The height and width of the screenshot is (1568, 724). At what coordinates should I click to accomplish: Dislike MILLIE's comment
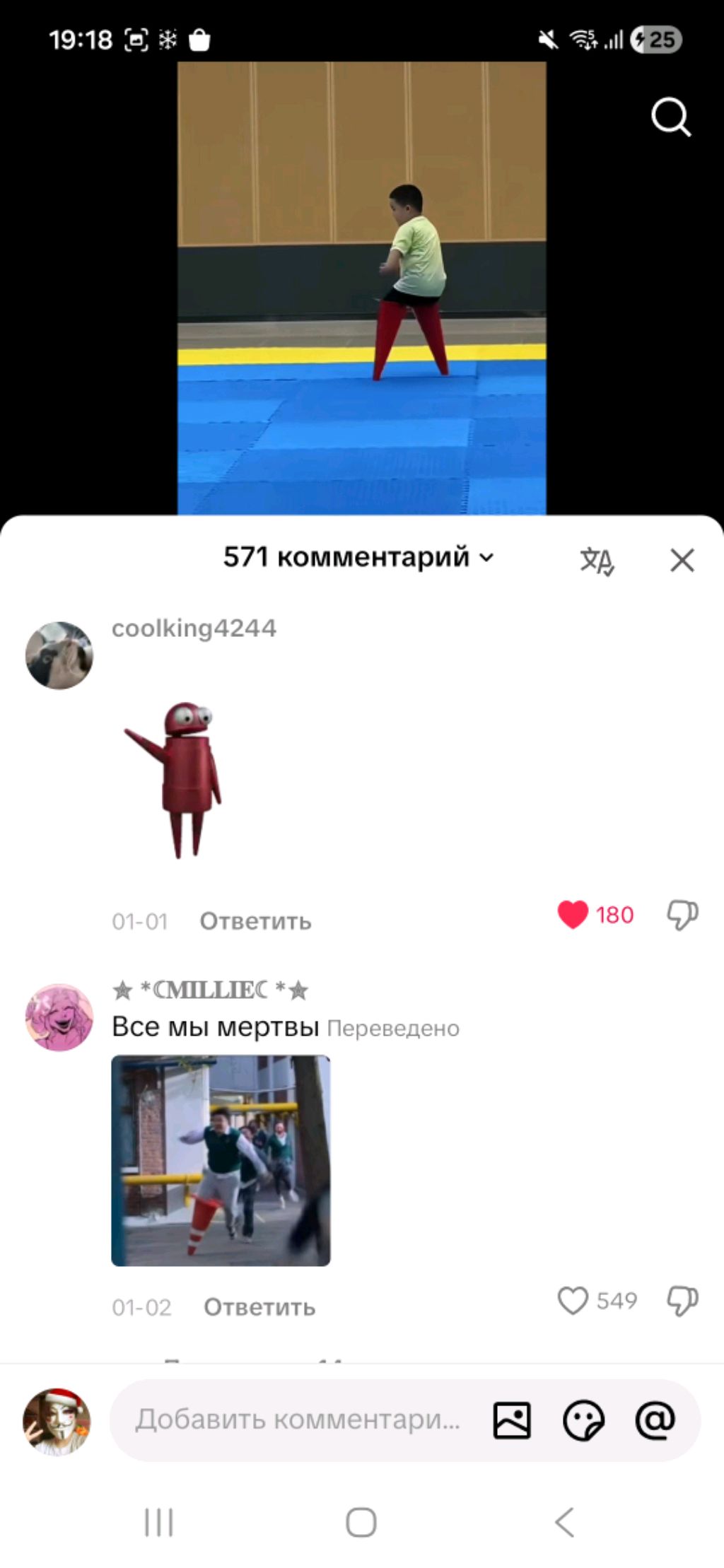tap(682, 1301)
